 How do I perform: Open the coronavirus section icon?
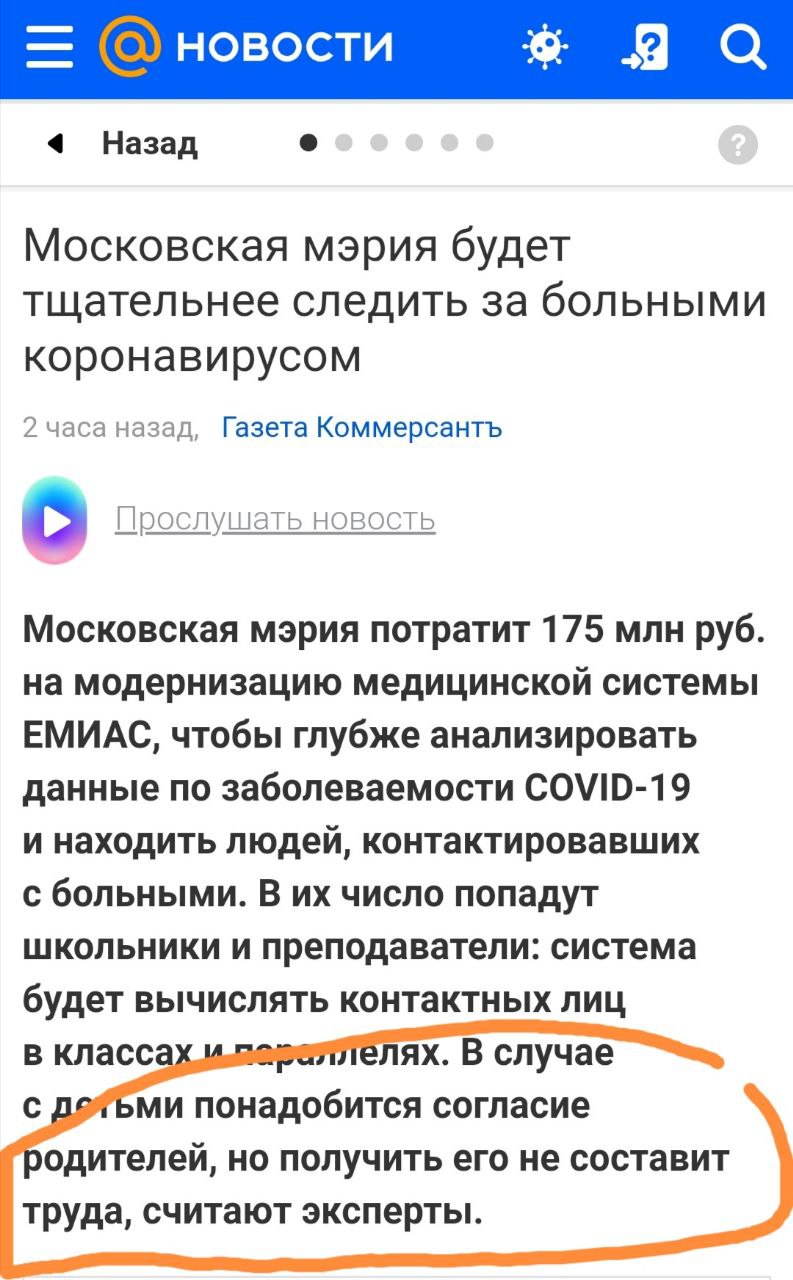coord(545,47)
